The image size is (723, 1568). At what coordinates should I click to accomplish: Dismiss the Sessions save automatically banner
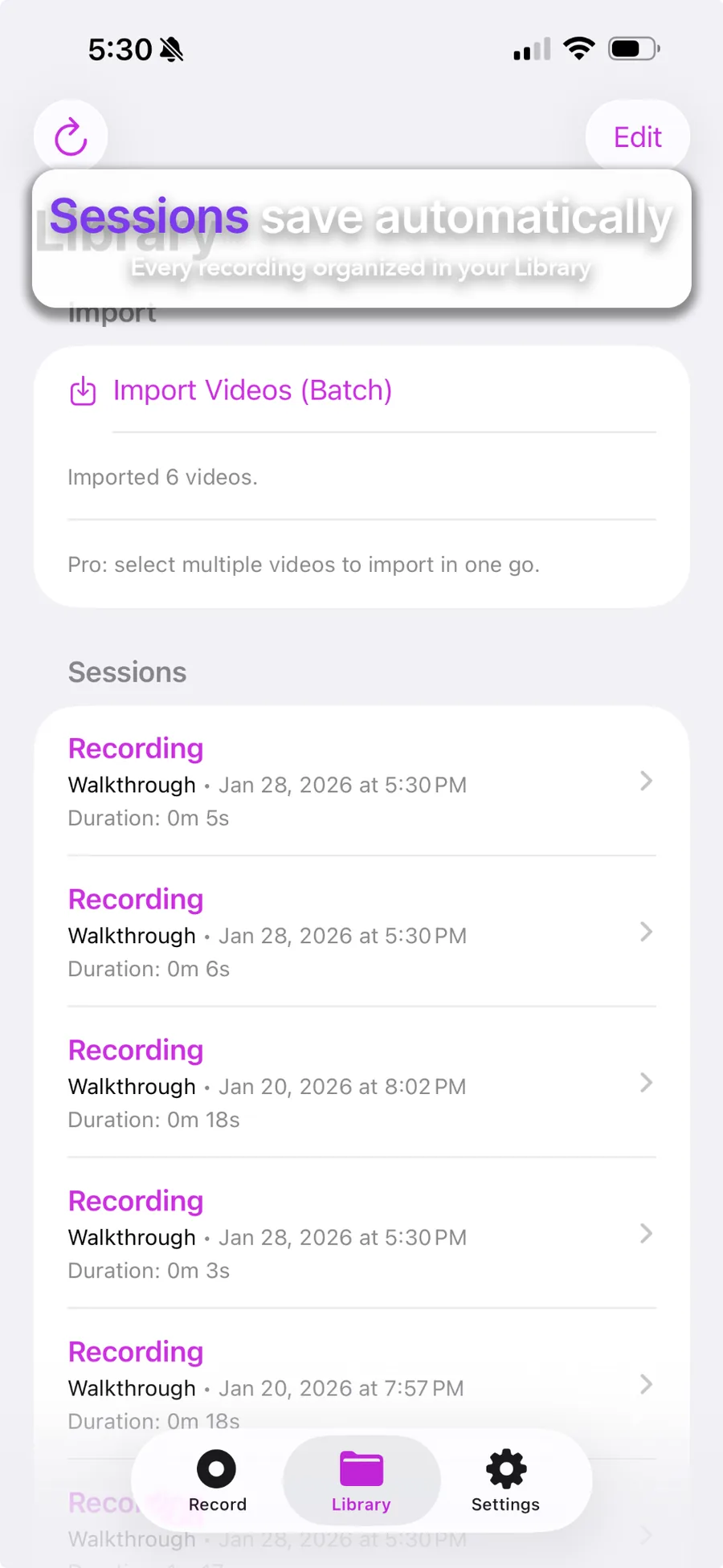(361, 237)
